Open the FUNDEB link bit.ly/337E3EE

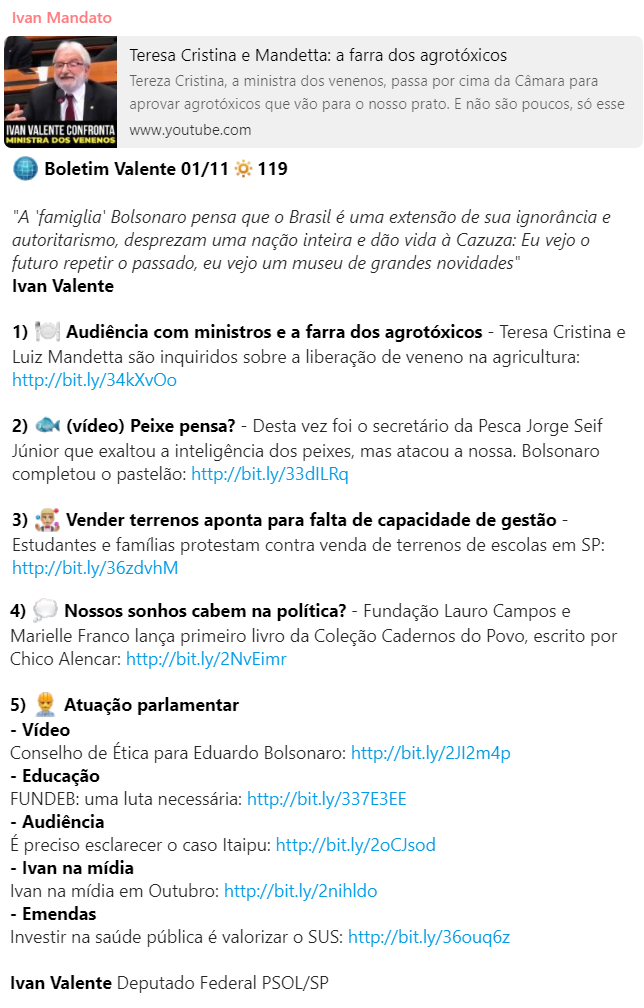click(326, 799)
